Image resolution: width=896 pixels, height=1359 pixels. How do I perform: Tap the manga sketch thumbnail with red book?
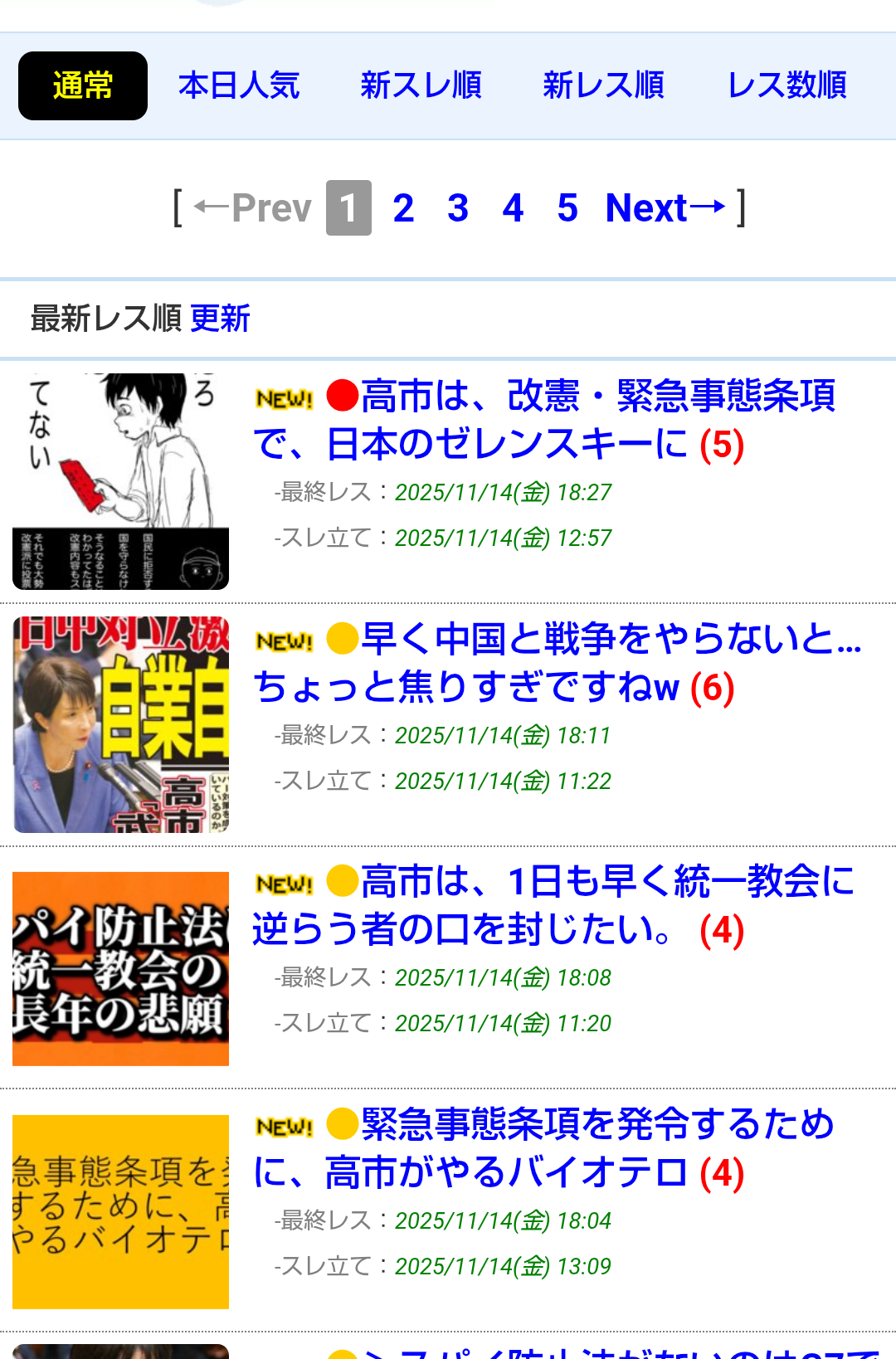pos(120,481)
